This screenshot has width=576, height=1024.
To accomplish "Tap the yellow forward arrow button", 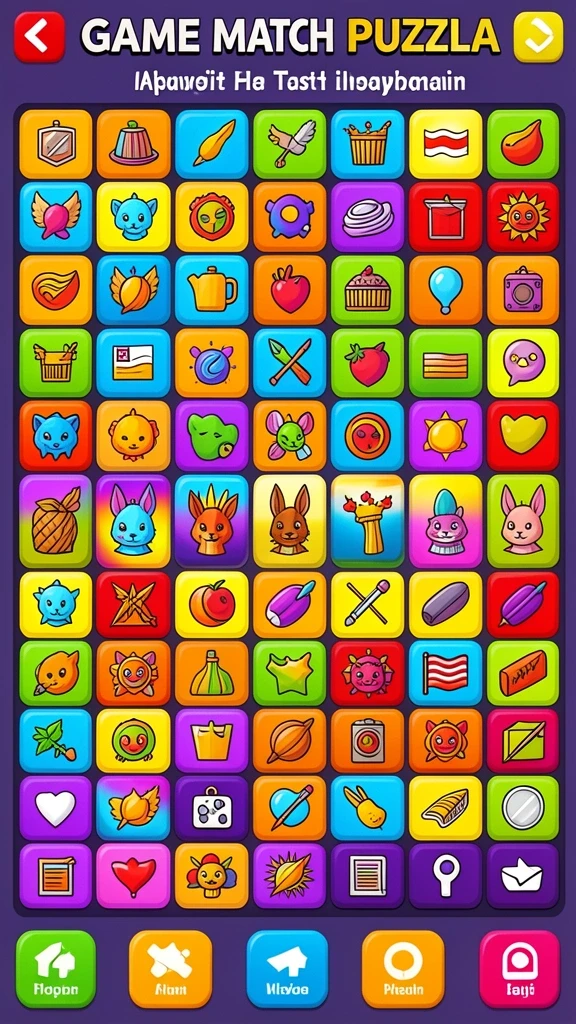I will pyautogui.click(x=538, y=37).
